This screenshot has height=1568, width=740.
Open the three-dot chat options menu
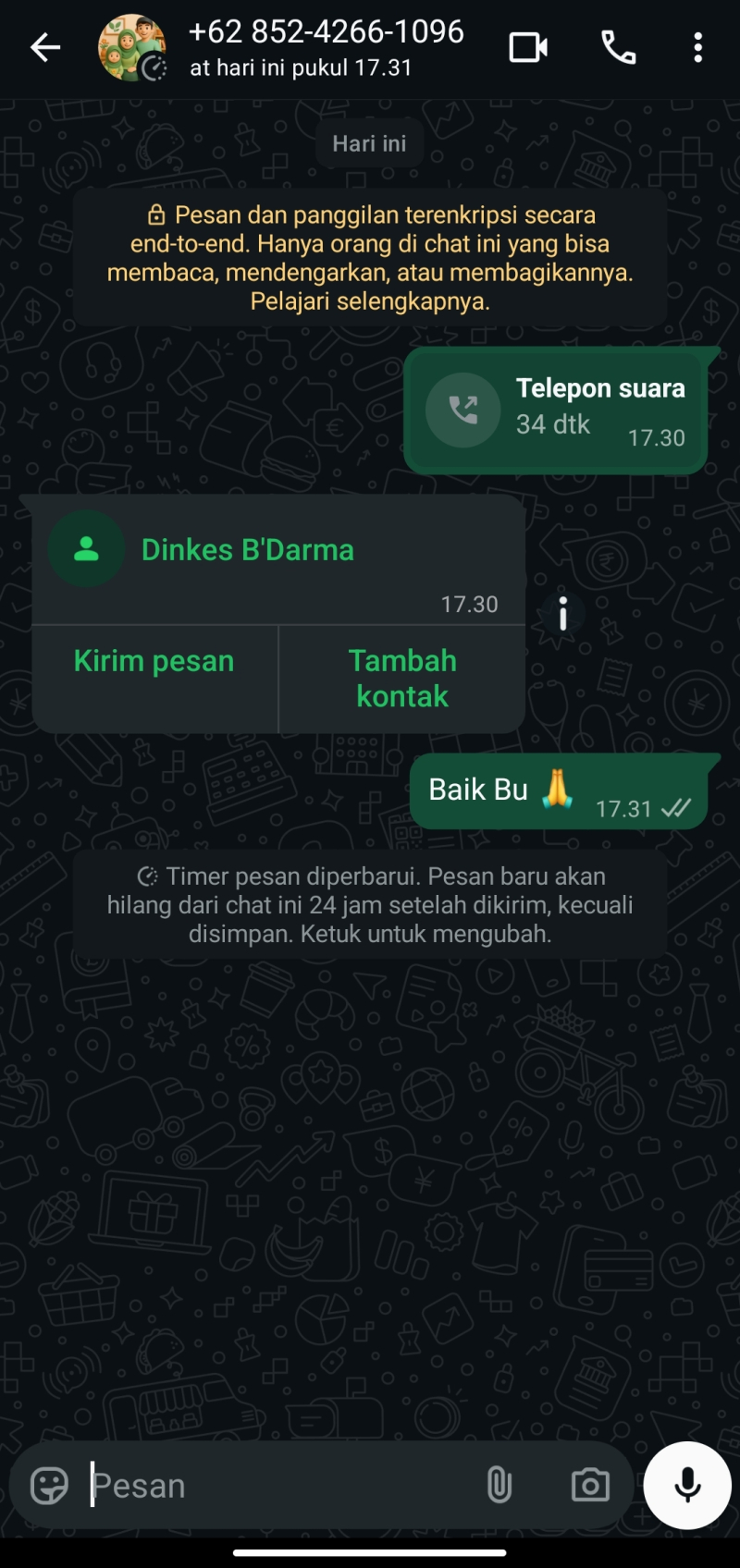pos(698,47)
